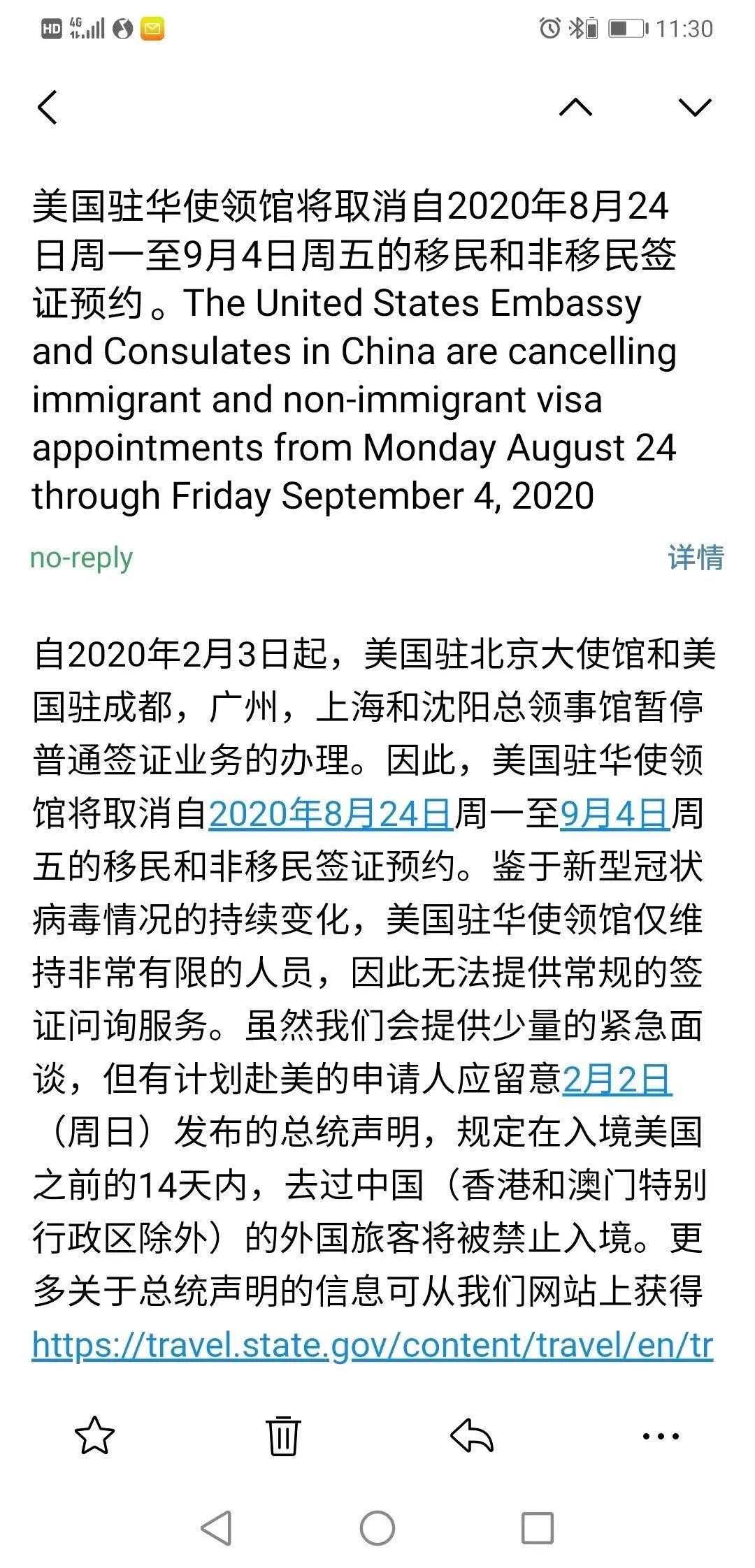Reply to this email

(x=472, y=1437)
